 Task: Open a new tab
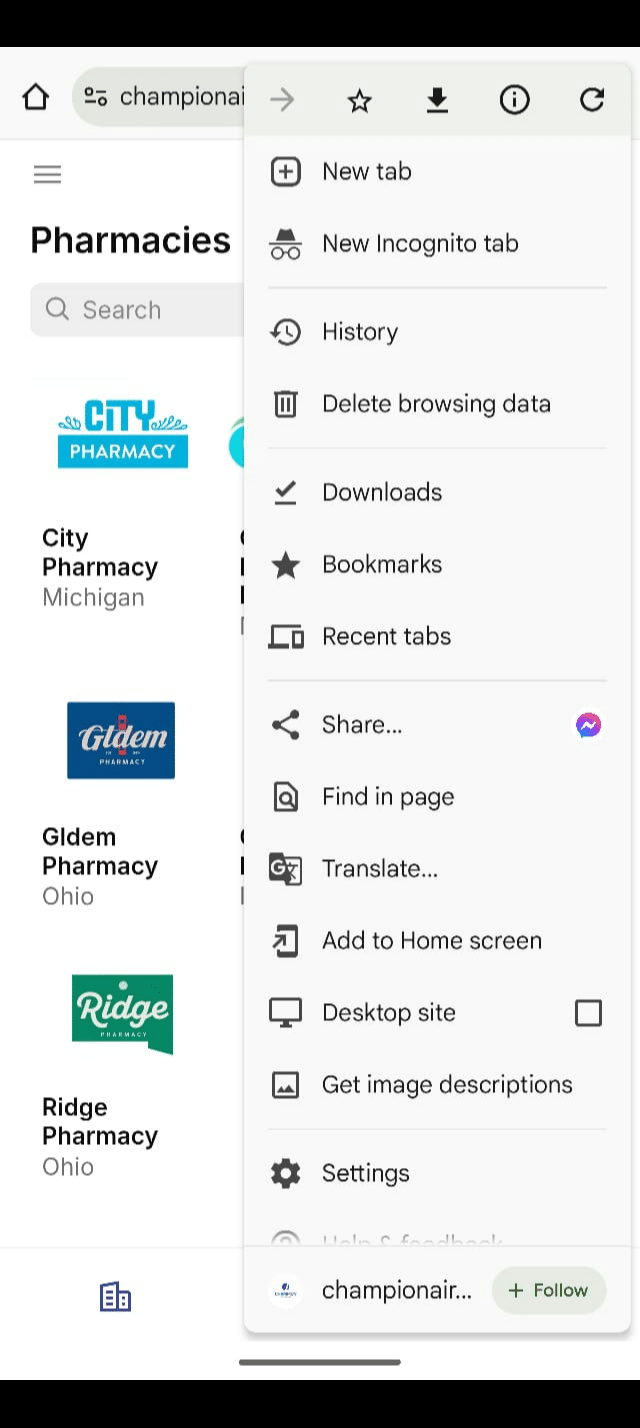coord(366,172)
